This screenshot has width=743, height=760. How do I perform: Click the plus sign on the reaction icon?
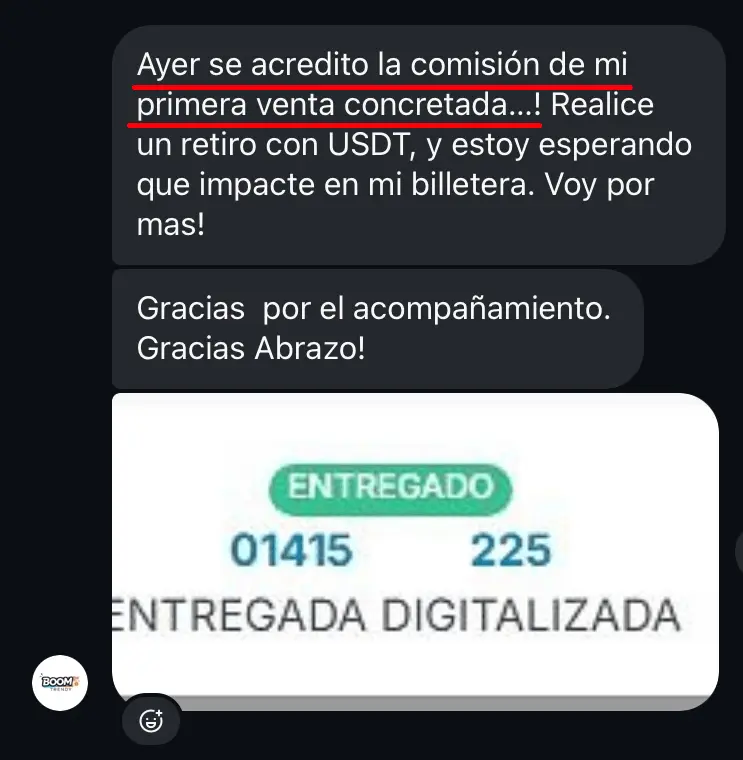click(x=159, y=712)
